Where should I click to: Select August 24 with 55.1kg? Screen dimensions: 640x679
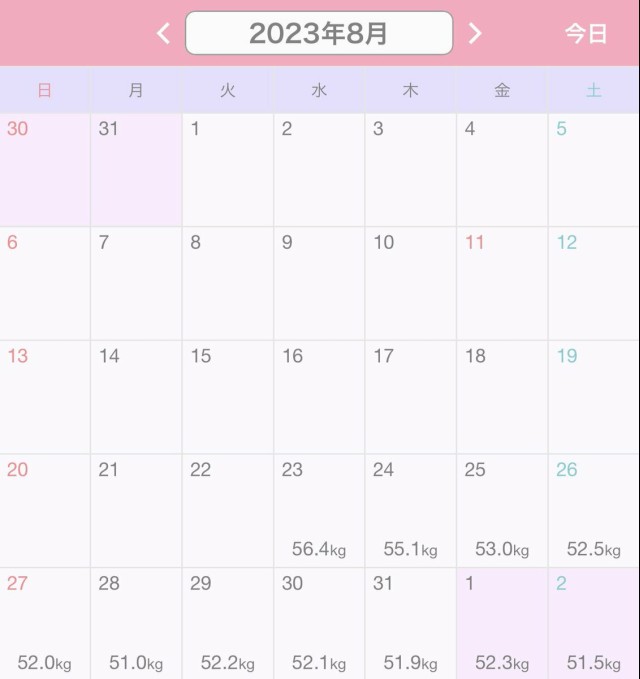410,511
